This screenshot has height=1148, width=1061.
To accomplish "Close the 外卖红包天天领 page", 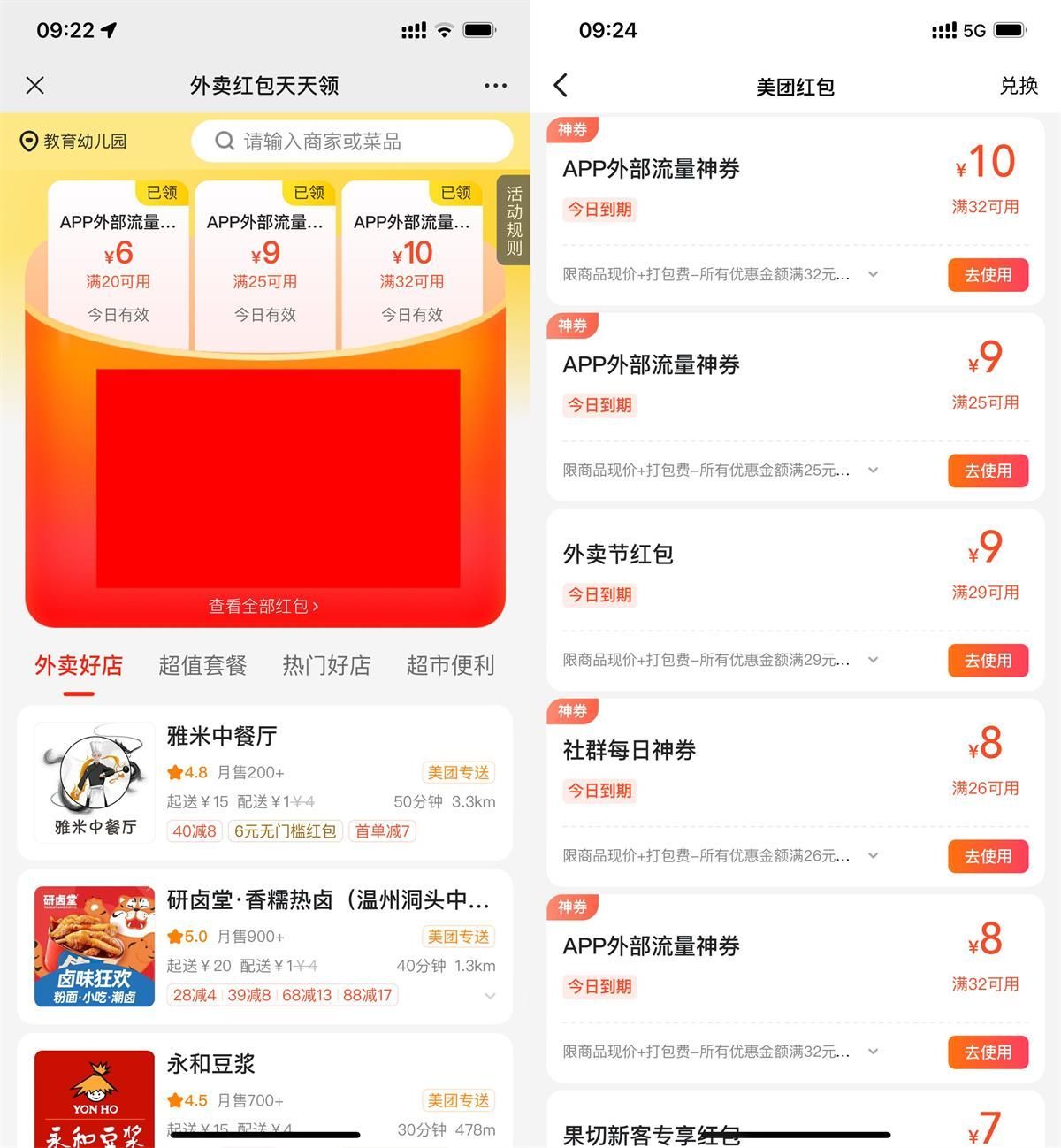I will 35,86.
